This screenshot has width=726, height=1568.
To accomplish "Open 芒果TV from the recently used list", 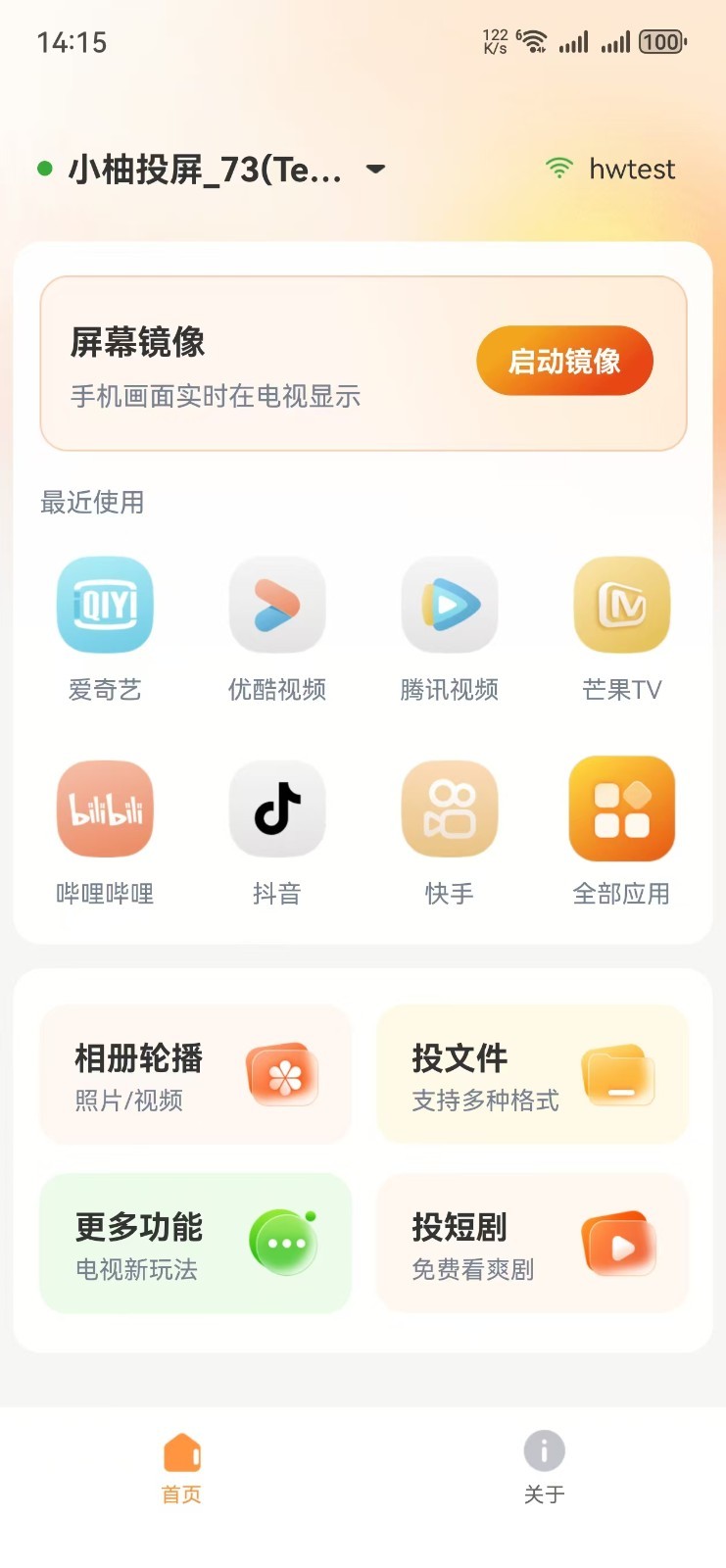I will coord(622,605).
